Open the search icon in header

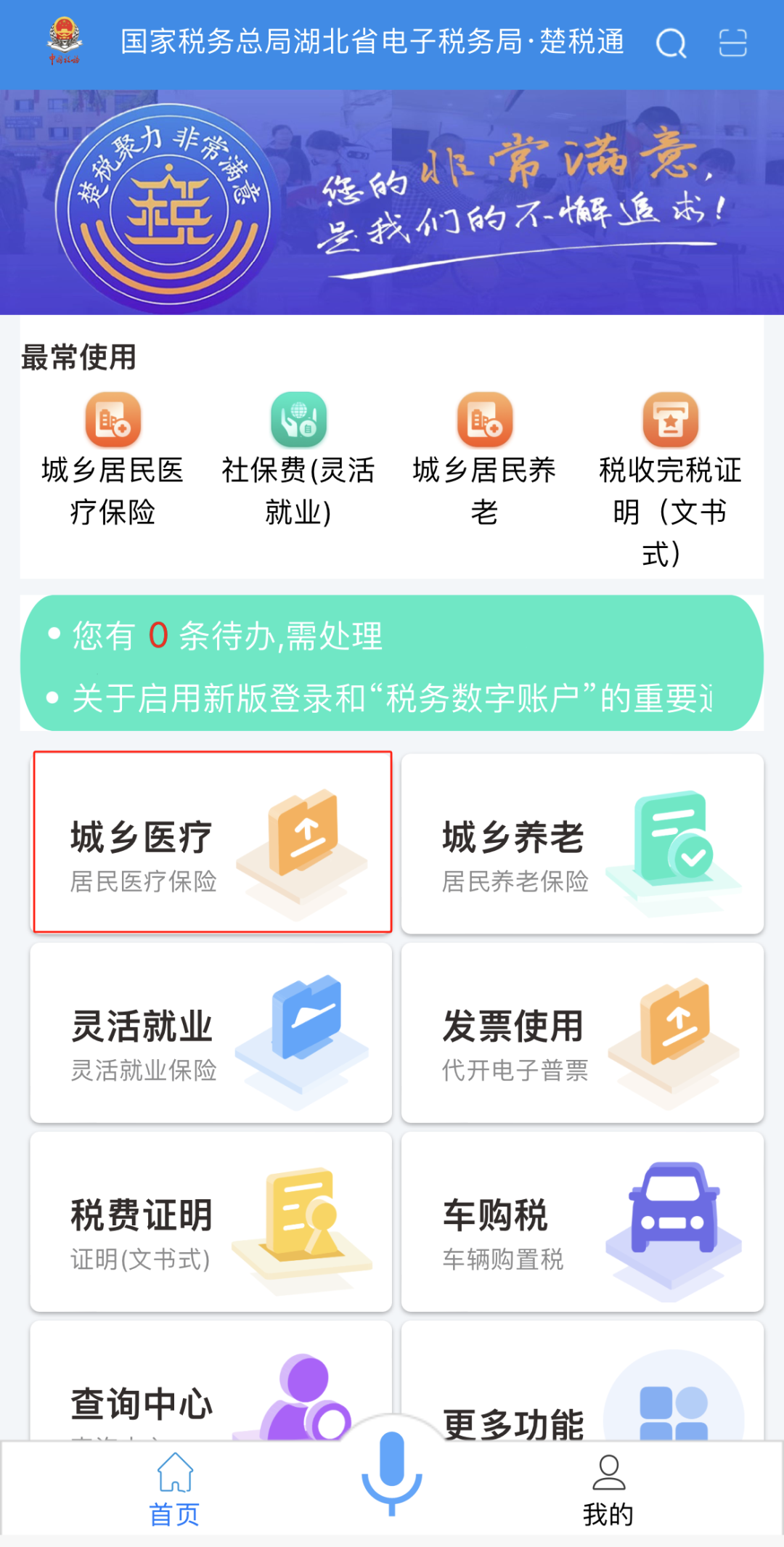click(671, 44)
